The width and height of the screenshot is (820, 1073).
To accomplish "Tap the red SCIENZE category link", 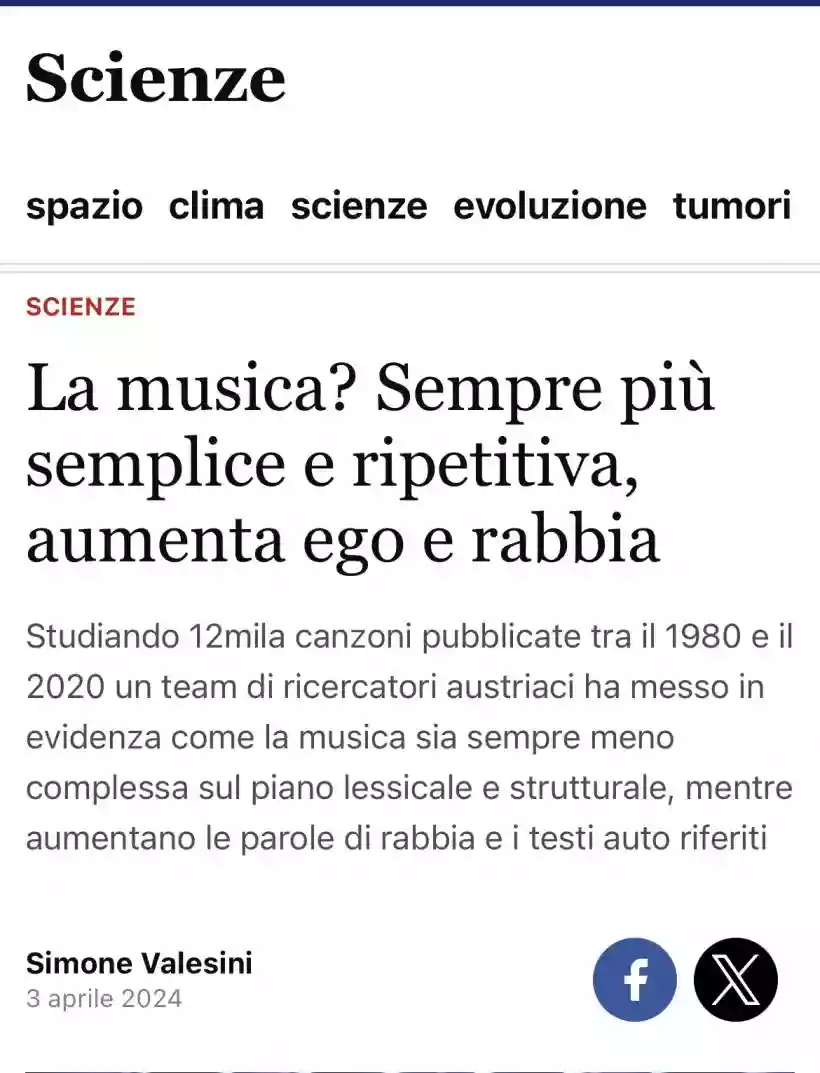I will pyautogui.click(x=80, y=307).
